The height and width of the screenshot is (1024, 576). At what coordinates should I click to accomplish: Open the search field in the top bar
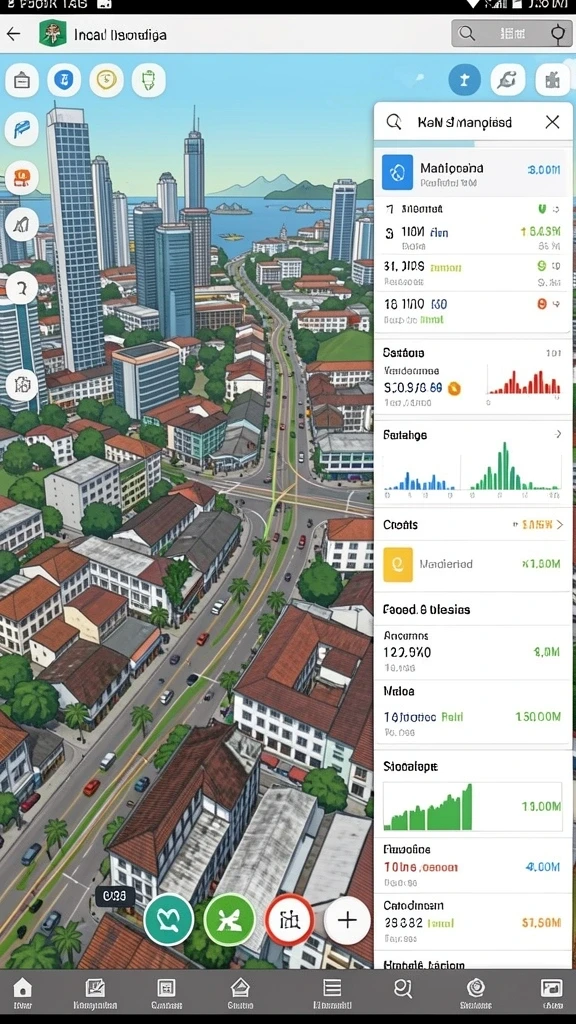pyautogui.click(x=511, y=33)
